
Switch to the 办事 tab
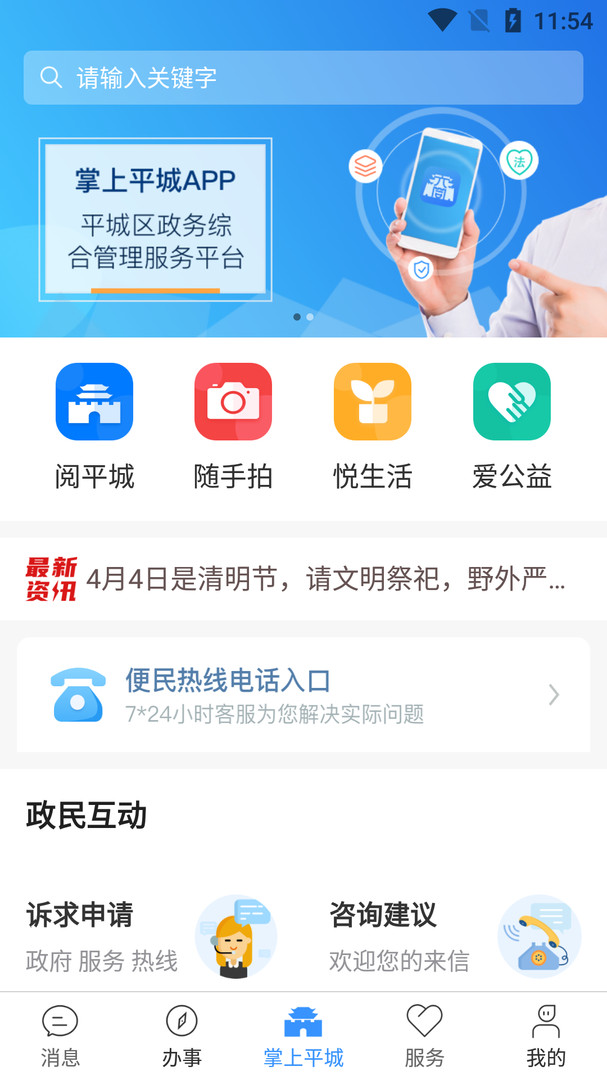[x=181, y=1036]
